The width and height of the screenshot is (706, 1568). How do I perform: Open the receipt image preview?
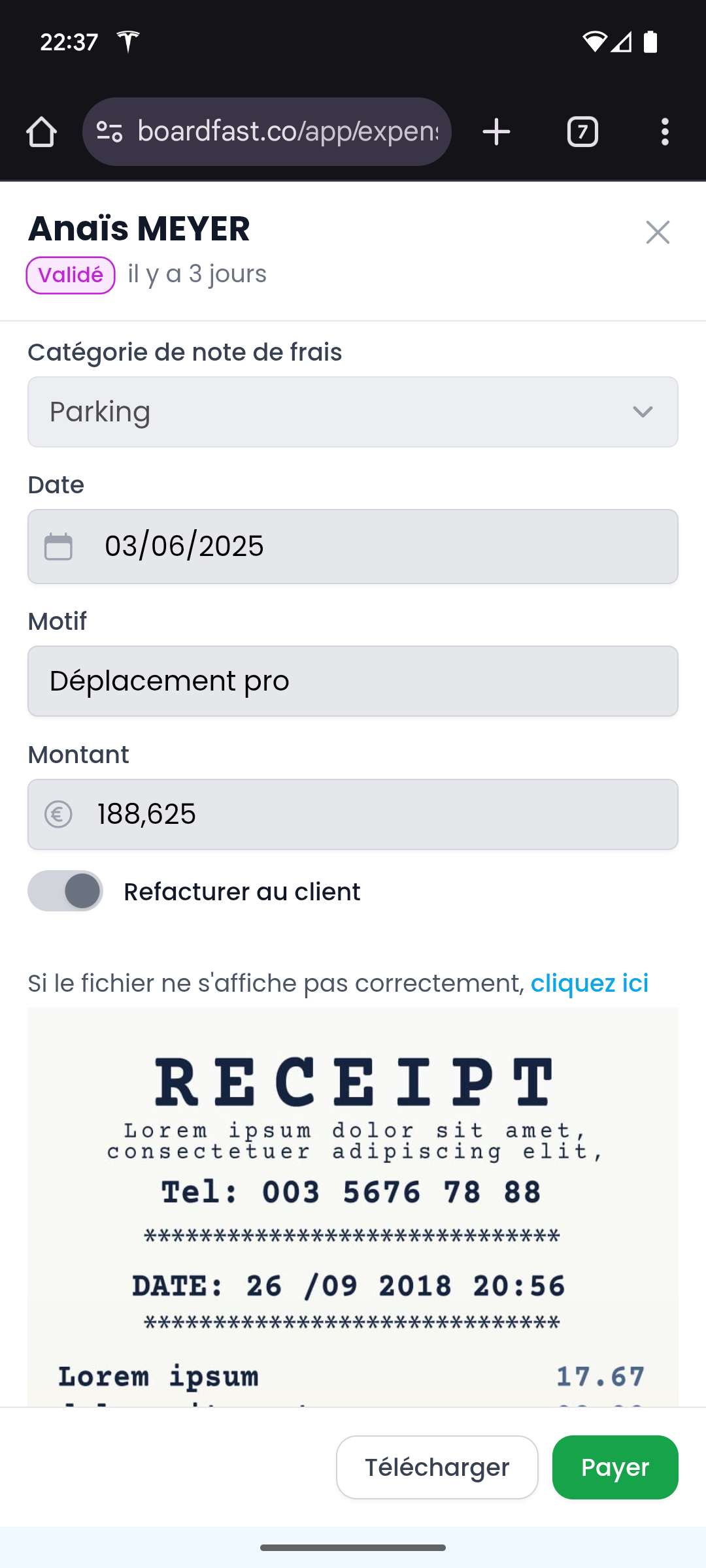353,1209
